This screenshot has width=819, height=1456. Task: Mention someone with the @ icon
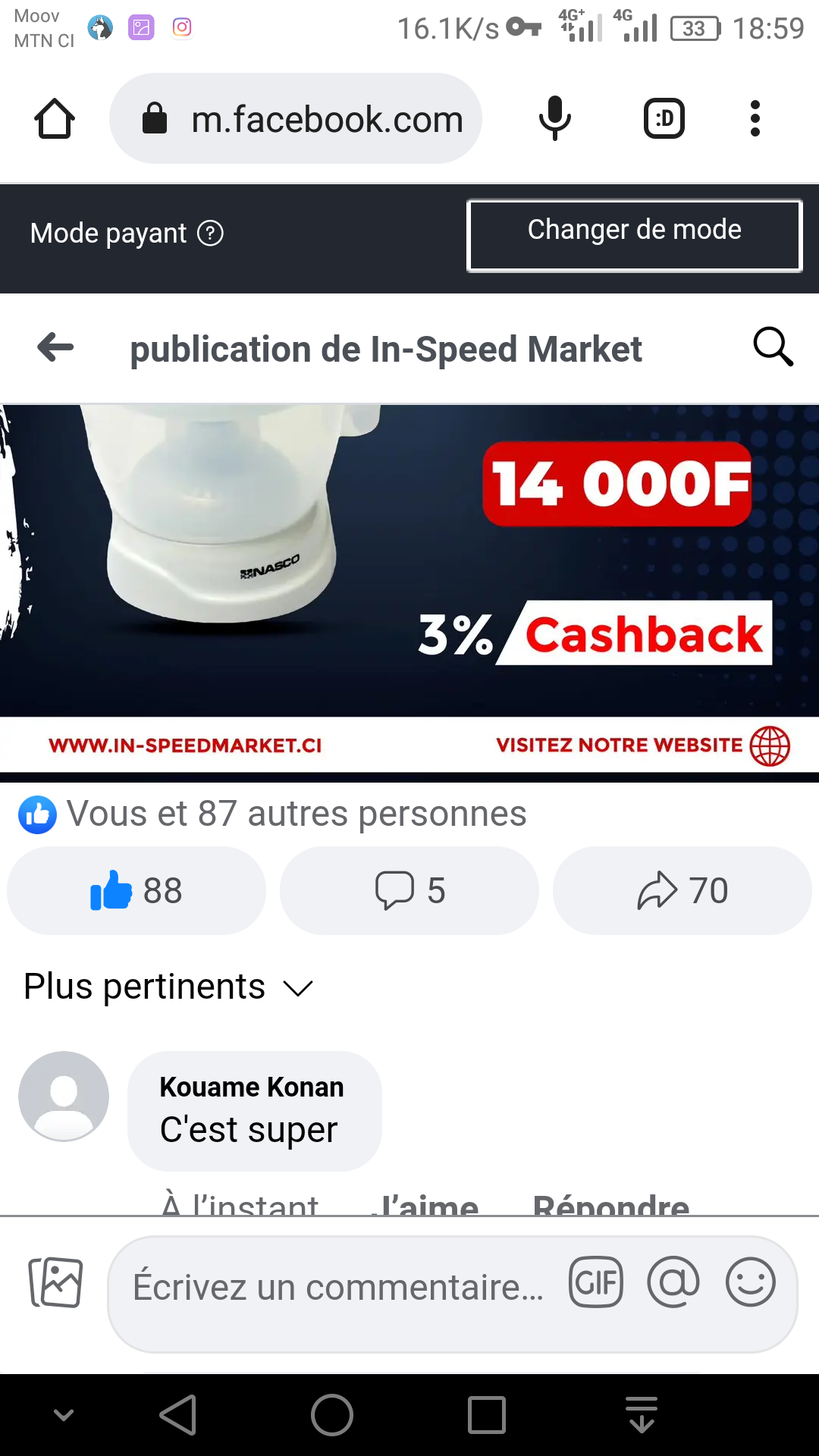click(673, 1282)
